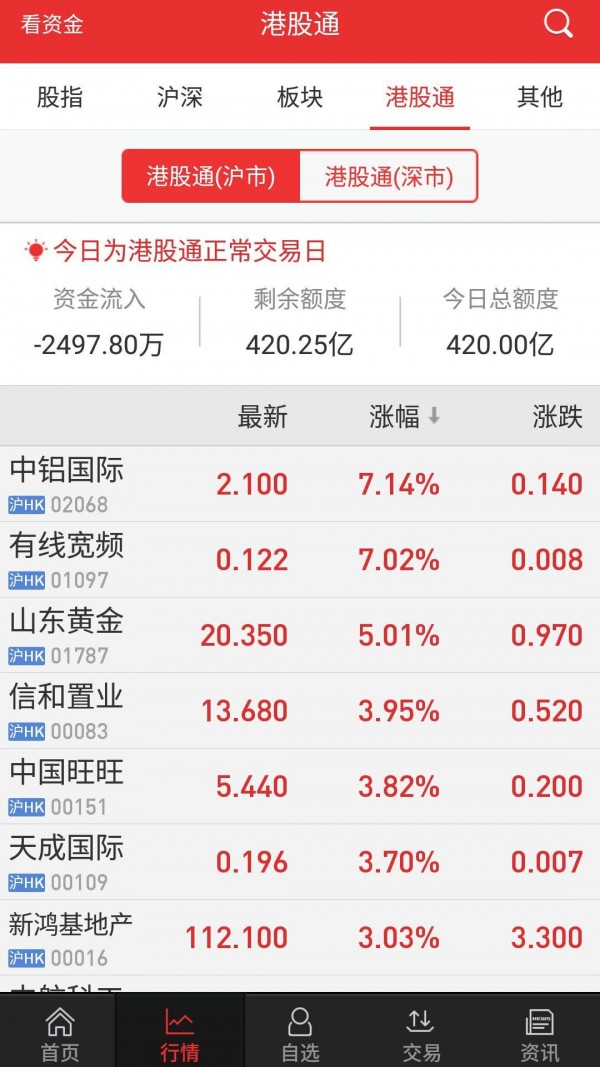Go to the 首页 tab
This screenshot has width=600, height=1067.
60,1032
